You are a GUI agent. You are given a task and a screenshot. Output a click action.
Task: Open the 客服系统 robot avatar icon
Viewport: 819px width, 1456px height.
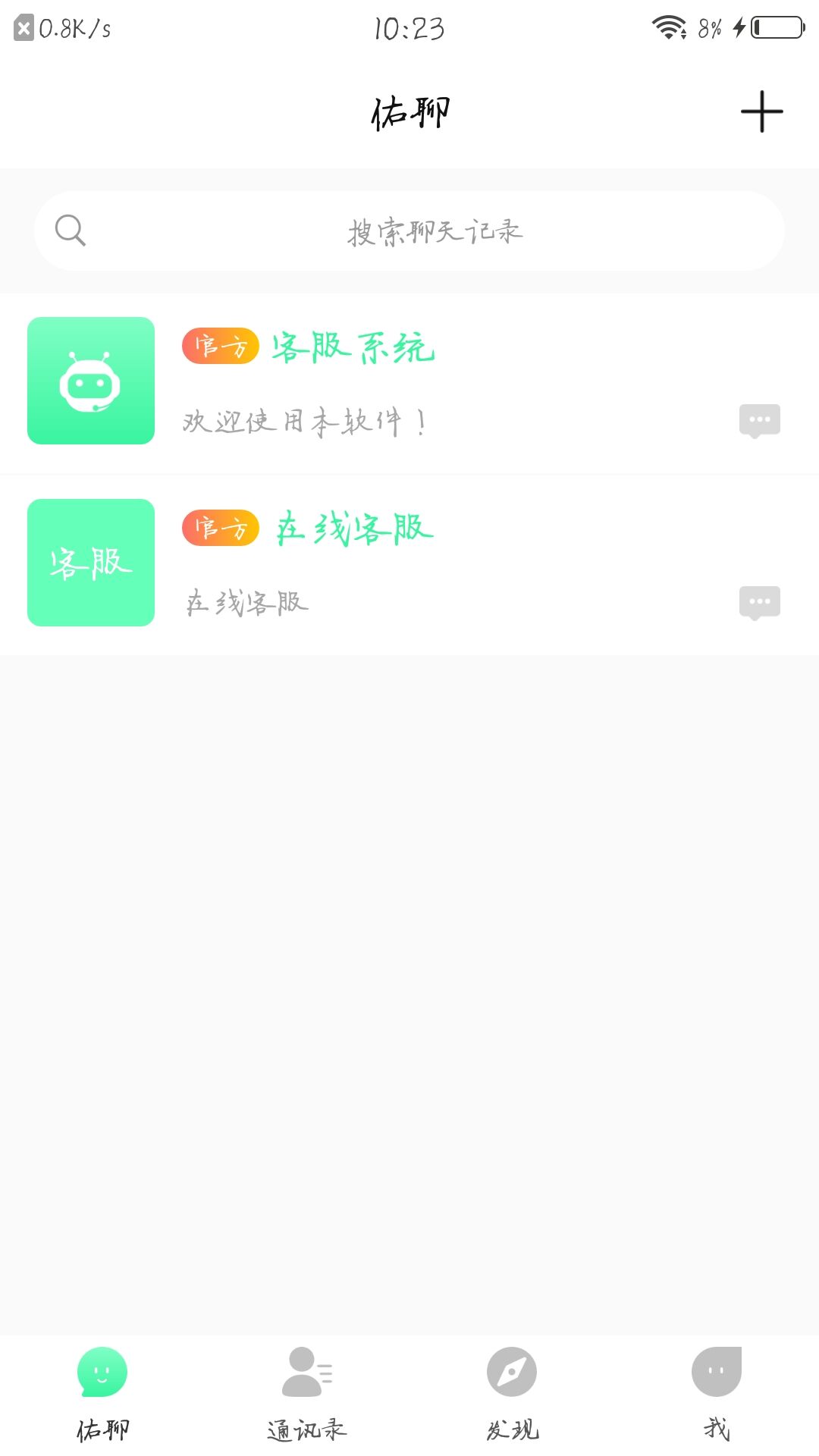point(90,381)
